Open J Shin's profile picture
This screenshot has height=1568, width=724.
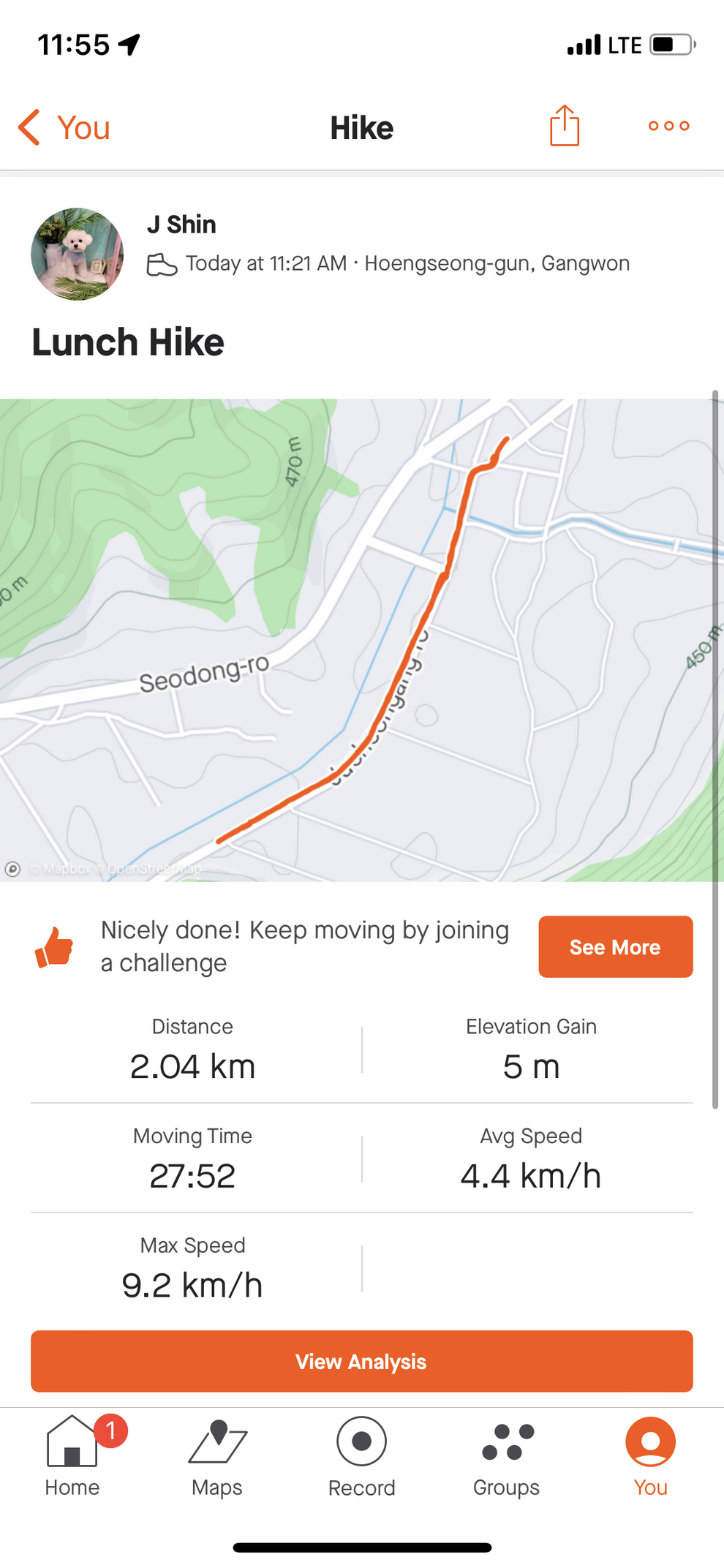[x=77, y=255]
